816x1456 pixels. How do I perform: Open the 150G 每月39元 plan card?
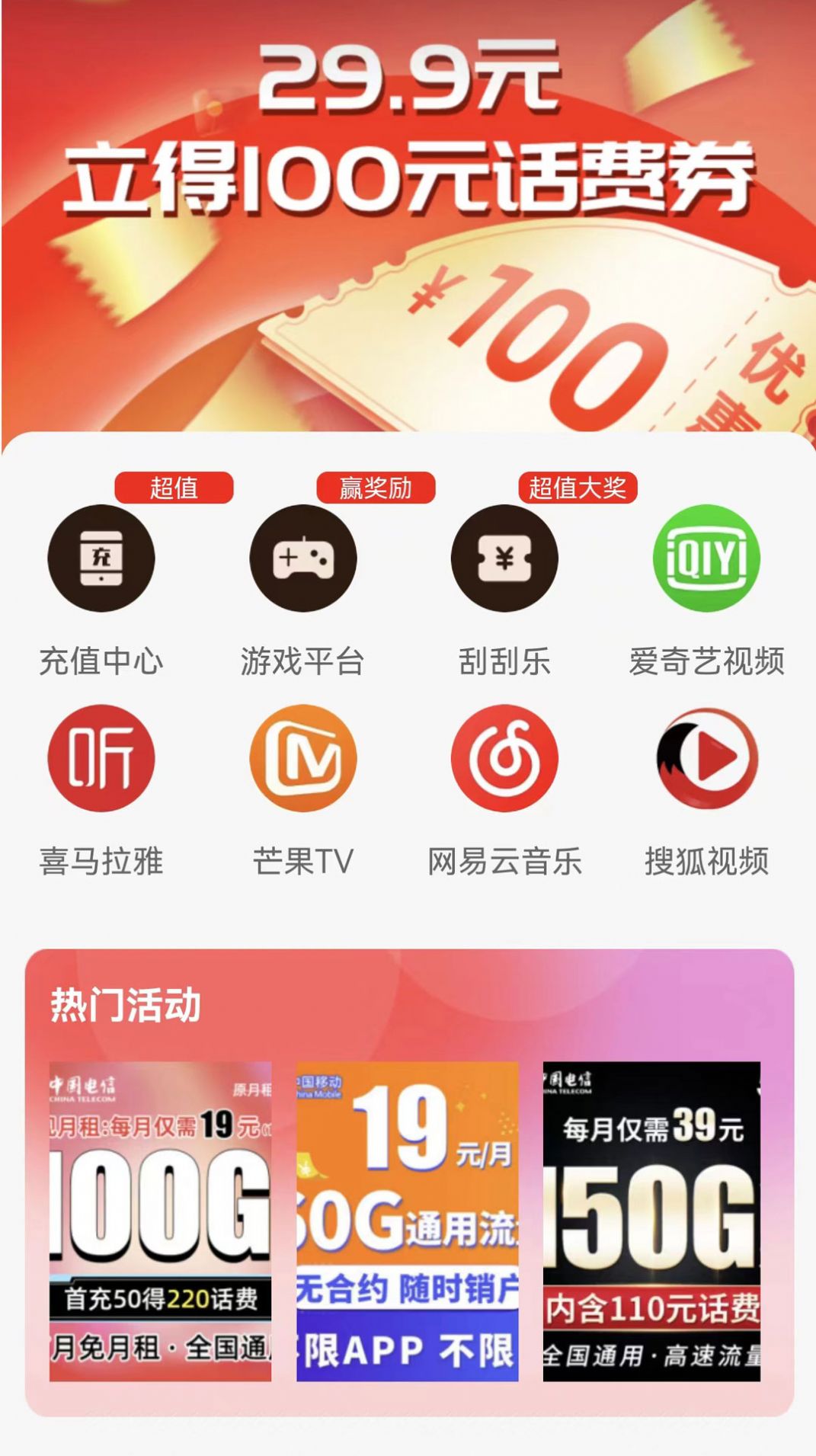[651, 1221]
